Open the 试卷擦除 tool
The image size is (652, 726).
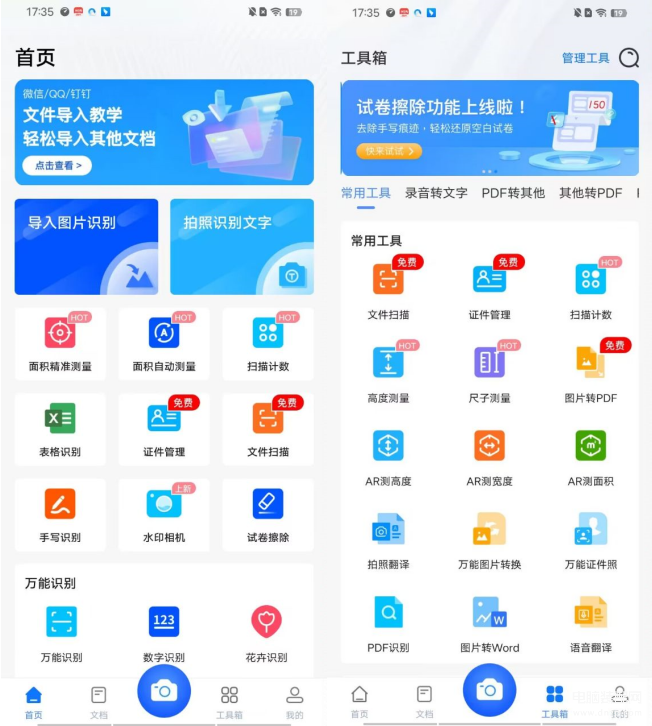(x=268, y=514)
